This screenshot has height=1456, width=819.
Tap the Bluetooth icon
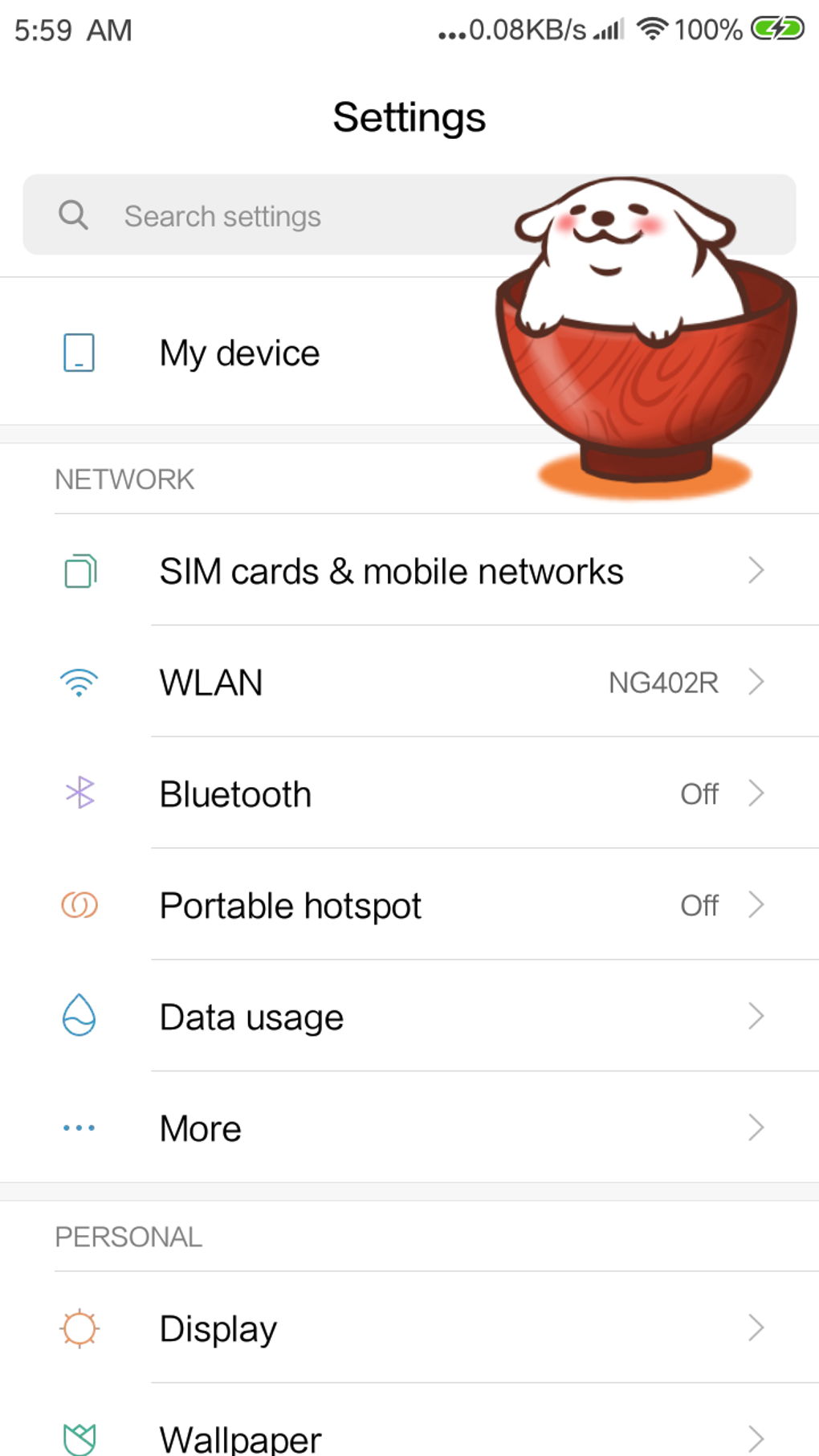78,793
